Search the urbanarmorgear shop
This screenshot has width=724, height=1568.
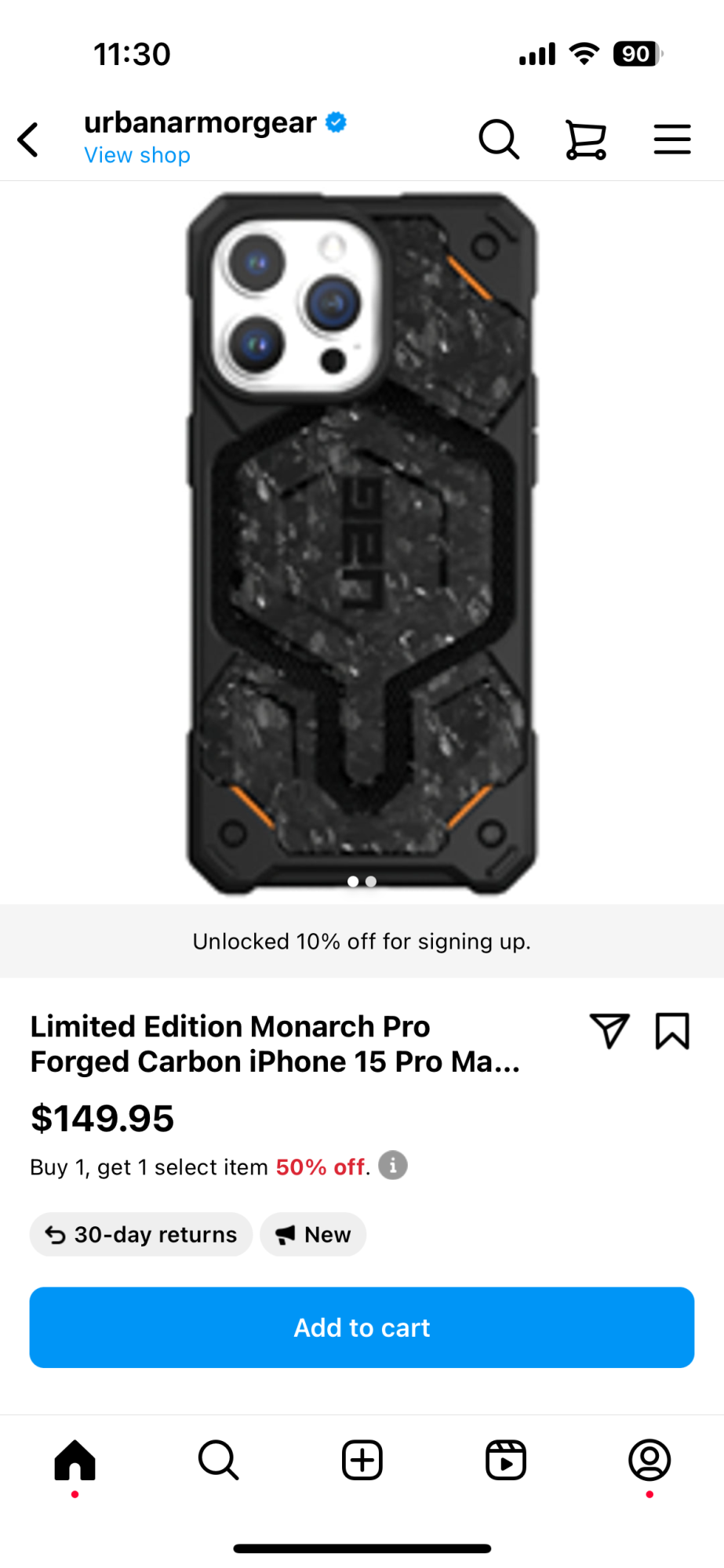coord(499,140)
